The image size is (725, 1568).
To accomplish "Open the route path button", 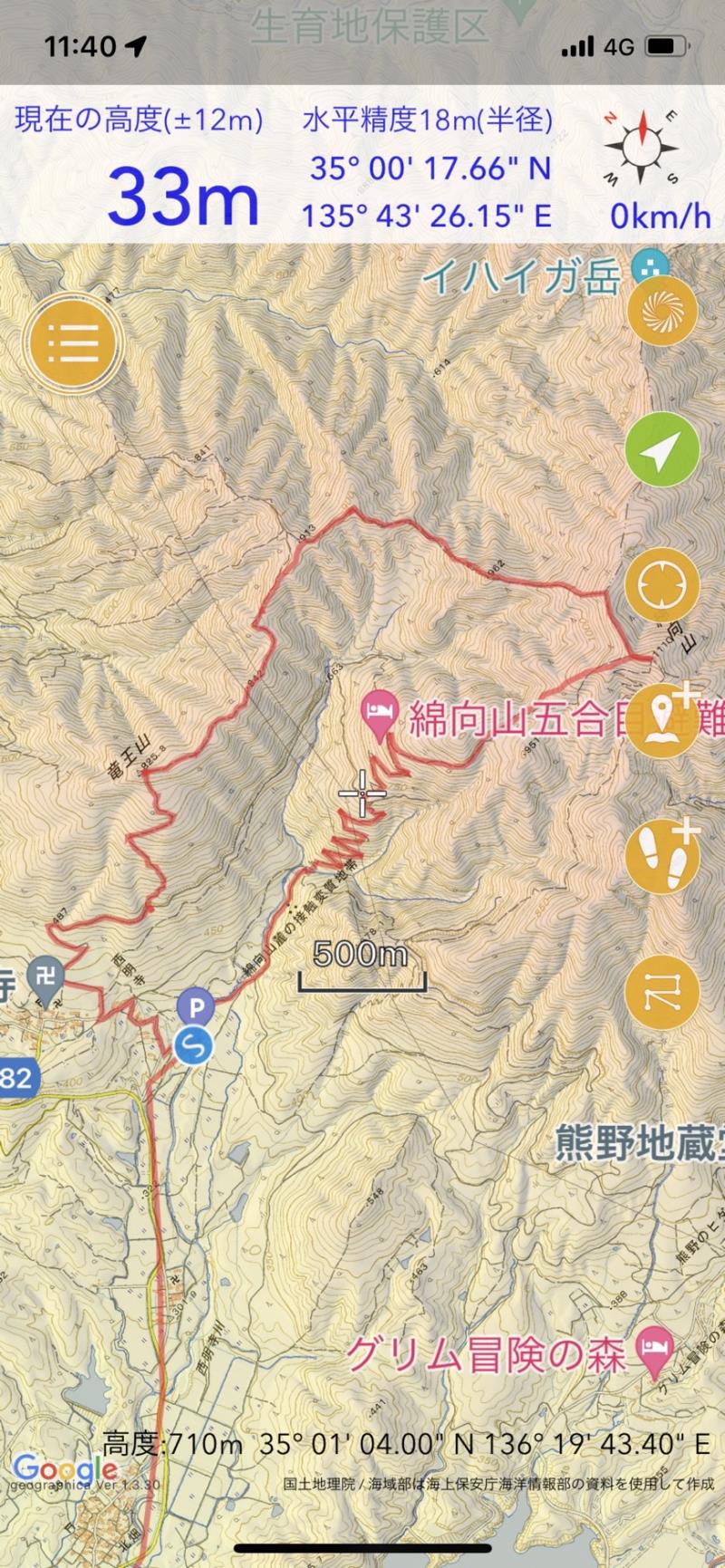I will [662, 992].
